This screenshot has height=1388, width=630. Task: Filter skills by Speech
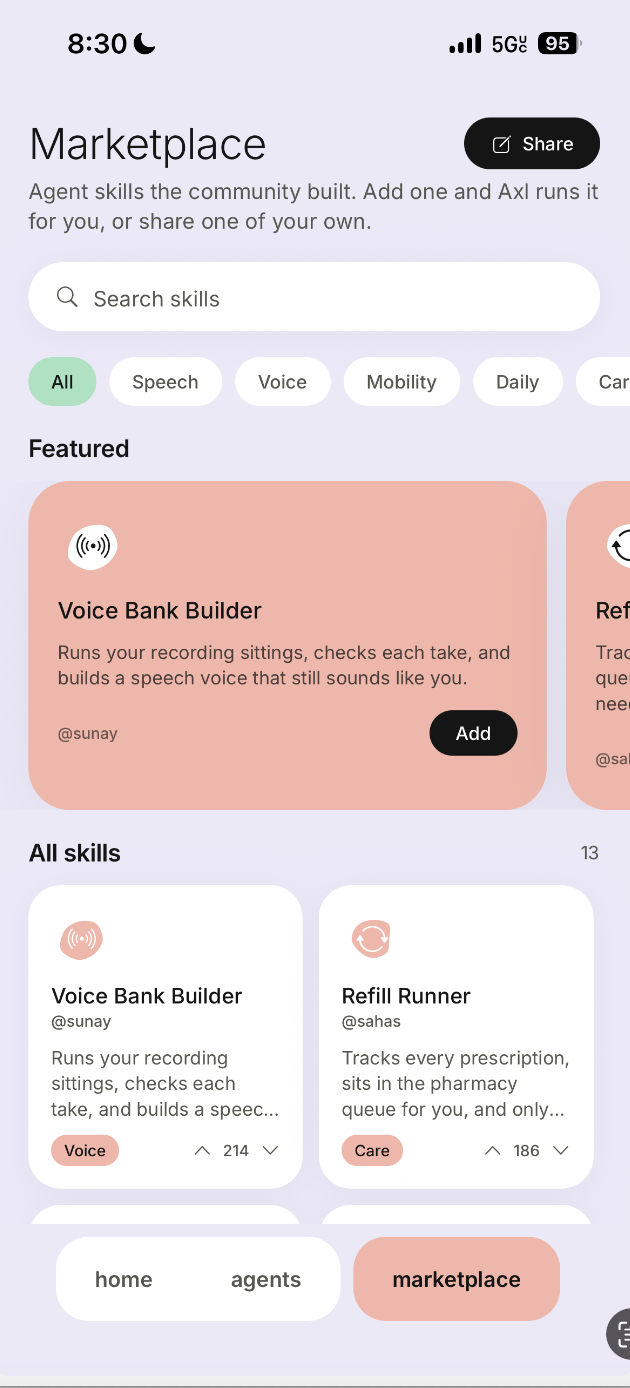pyautogui.click(x=165, y=382)
